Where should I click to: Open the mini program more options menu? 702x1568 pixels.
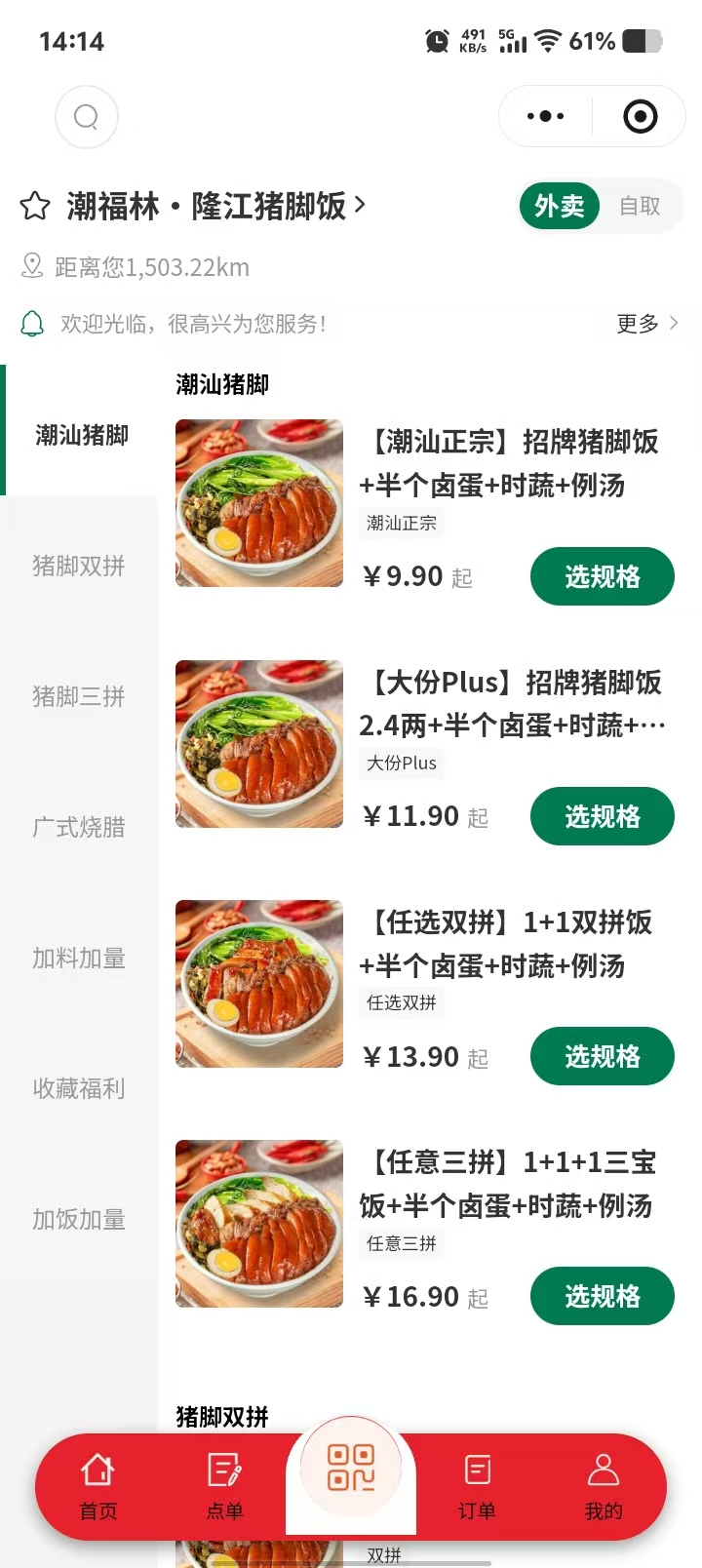545,117
